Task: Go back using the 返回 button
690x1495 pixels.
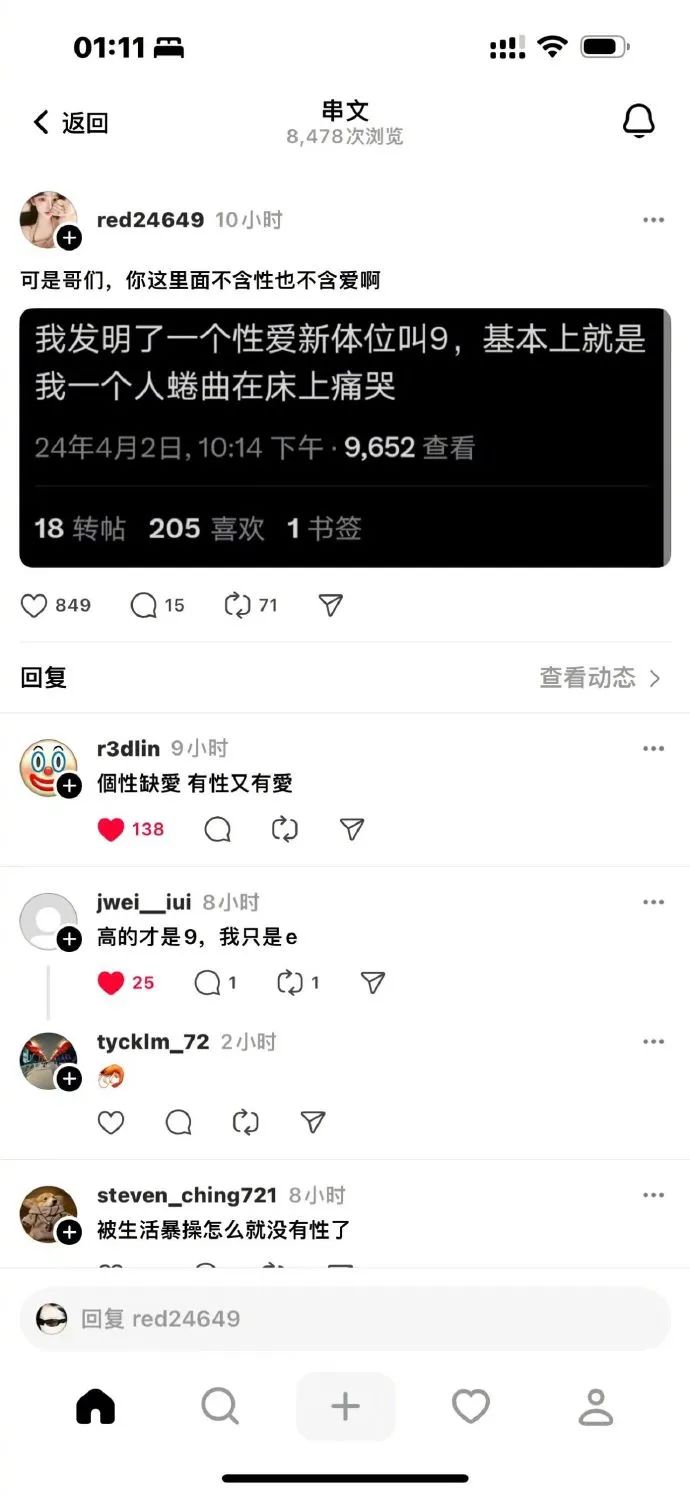Action: [70, 123]
